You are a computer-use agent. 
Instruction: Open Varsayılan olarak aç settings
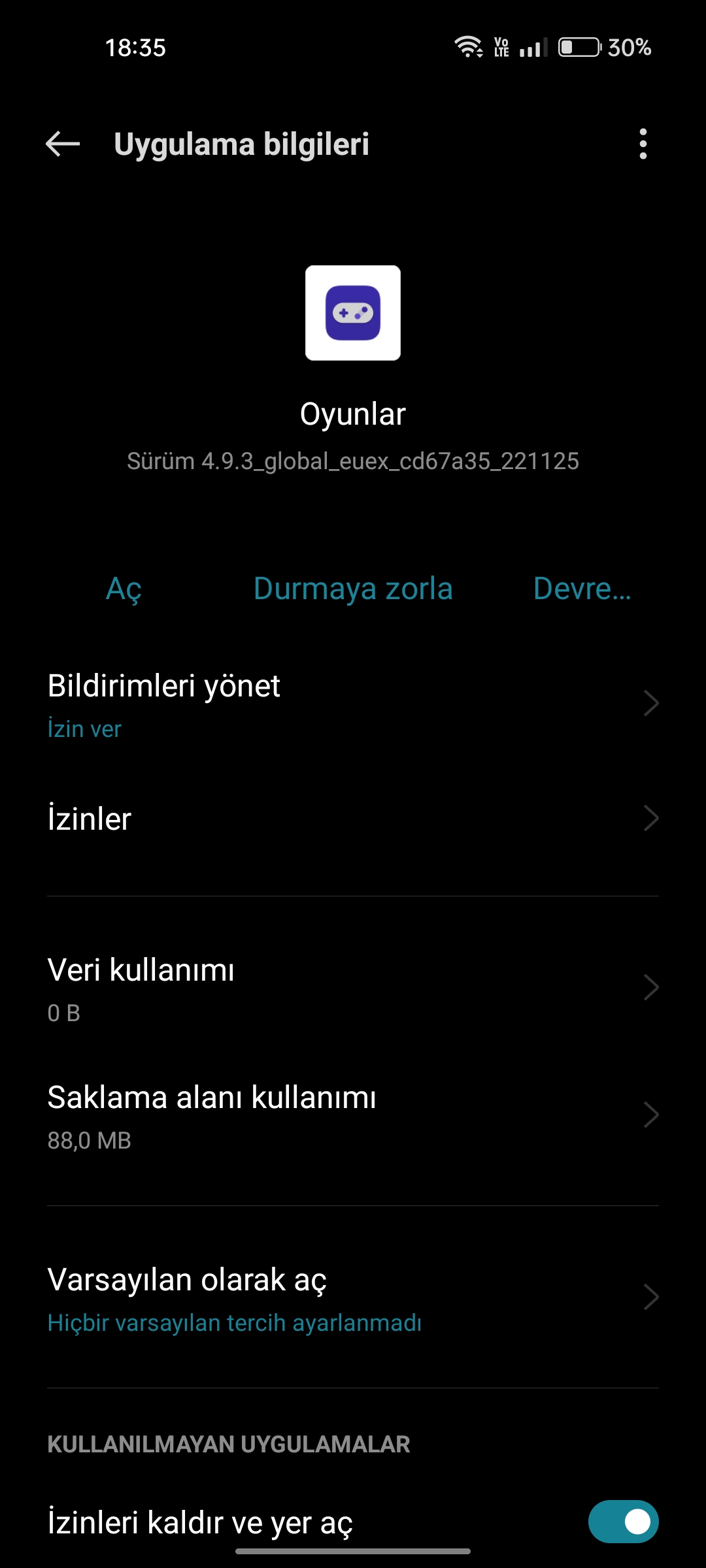pos(353,1298)
